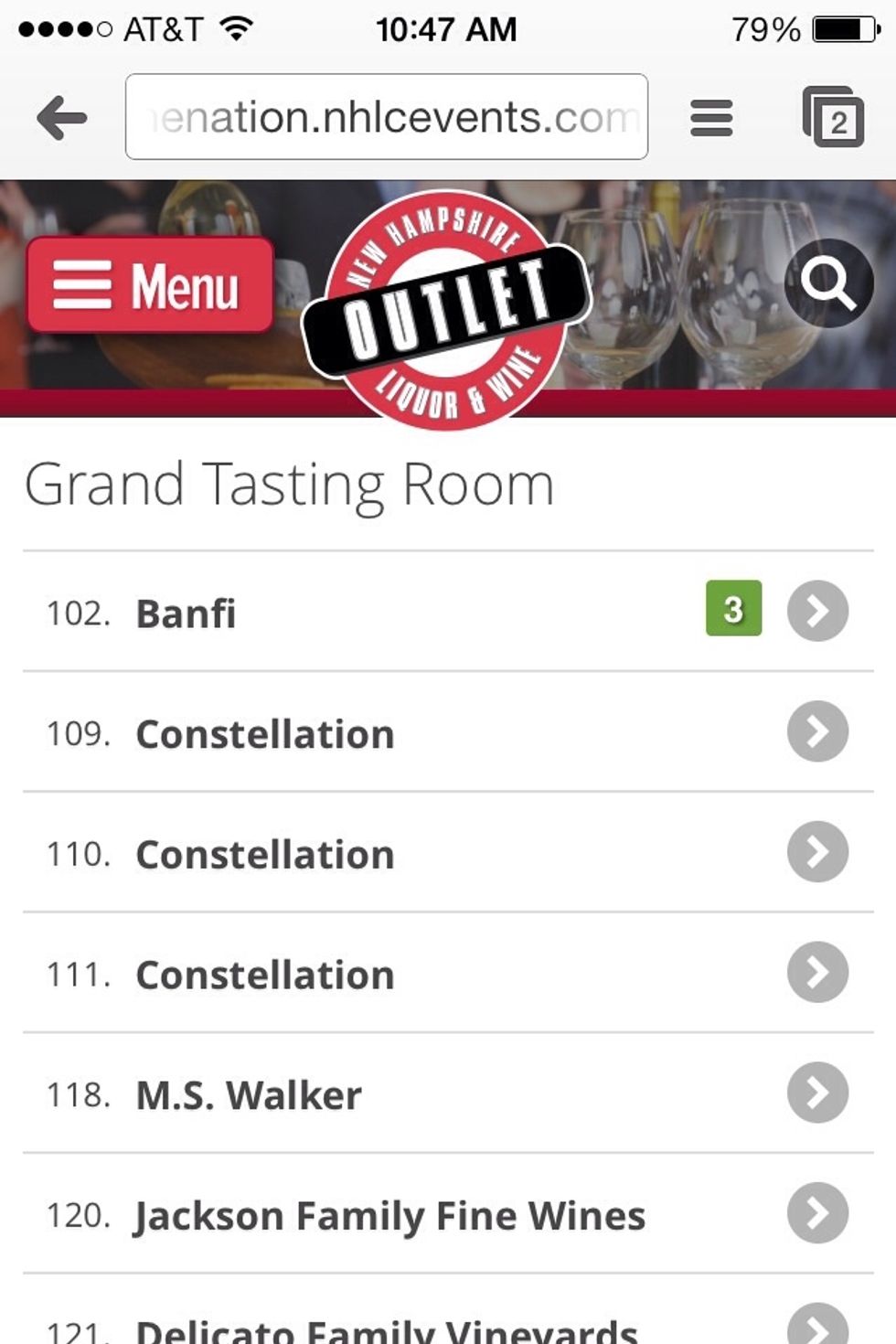Tap the Grand Tasting Room heading
Image resolution: width=896 pixels, height=1344 pixels.
[x=290, y=485]
